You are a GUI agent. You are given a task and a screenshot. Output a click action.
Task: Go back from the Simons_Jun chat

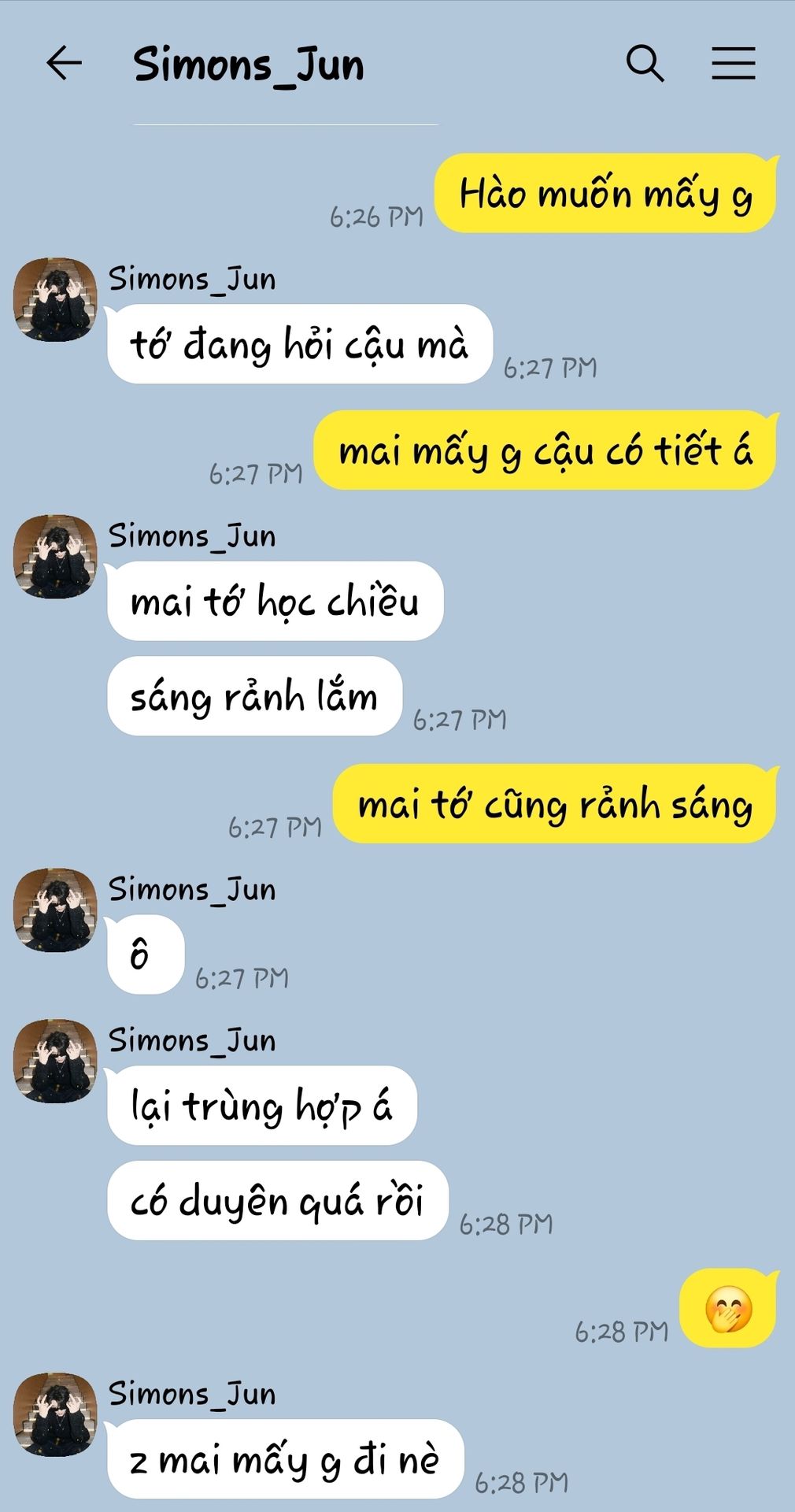point(64,63)
